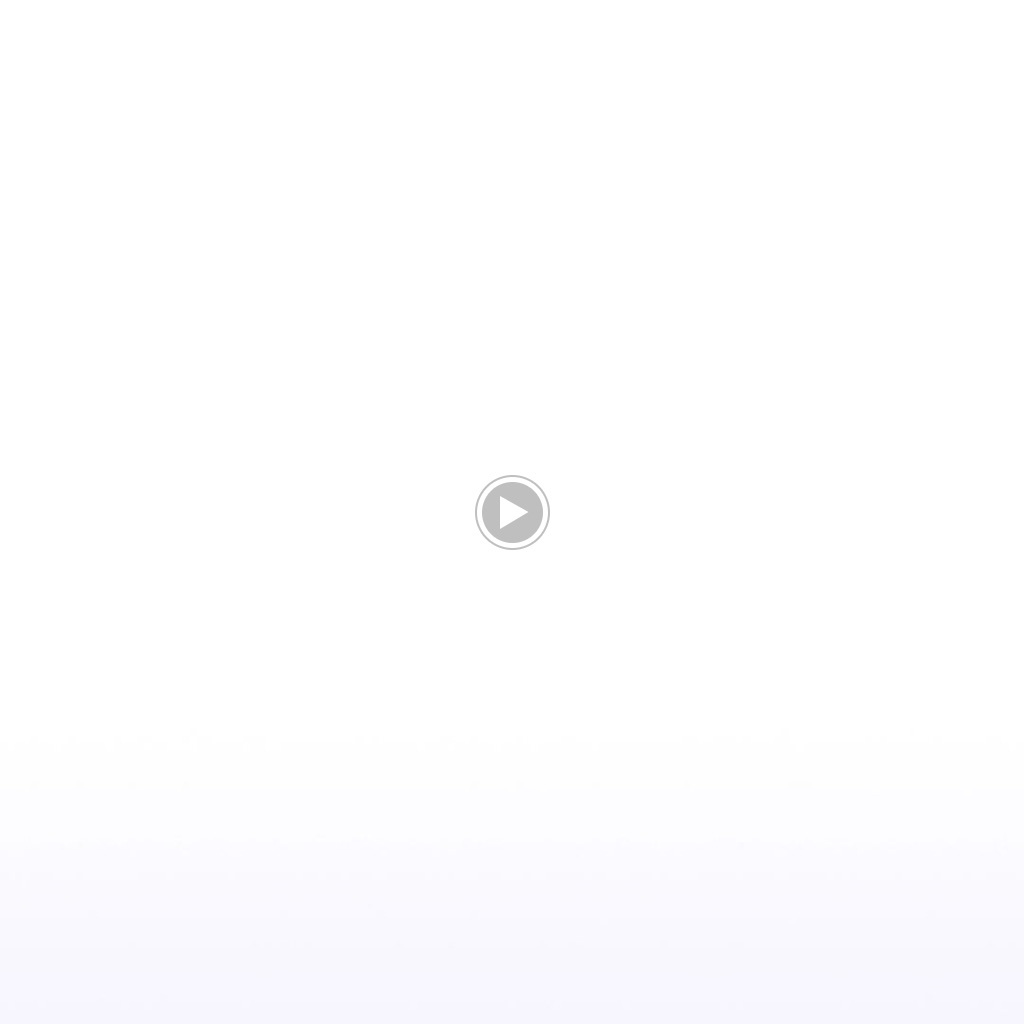Play the video

click(x=512, y=512)
